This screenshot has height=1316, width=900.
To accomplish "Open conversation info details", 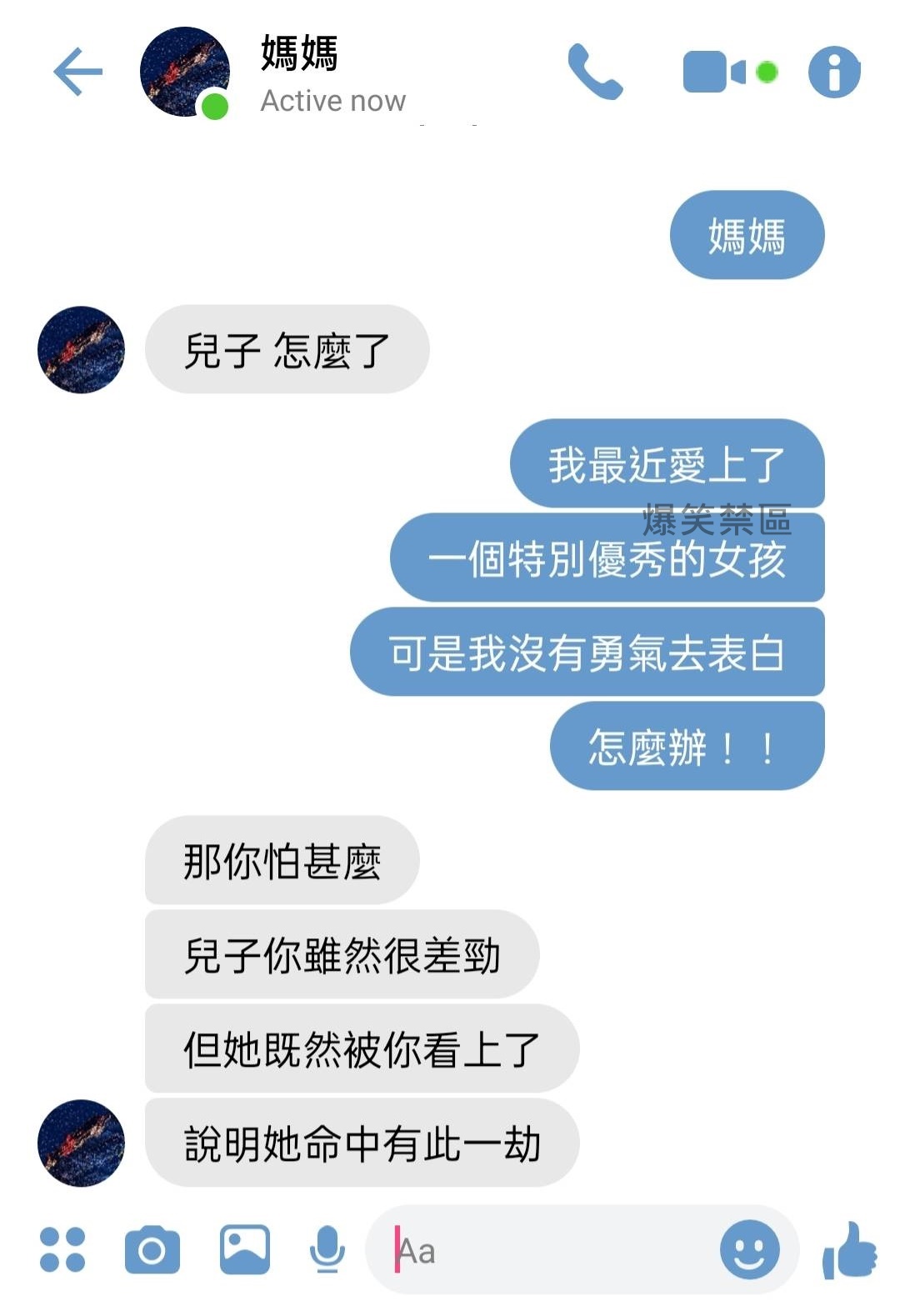I will (834, 73).
